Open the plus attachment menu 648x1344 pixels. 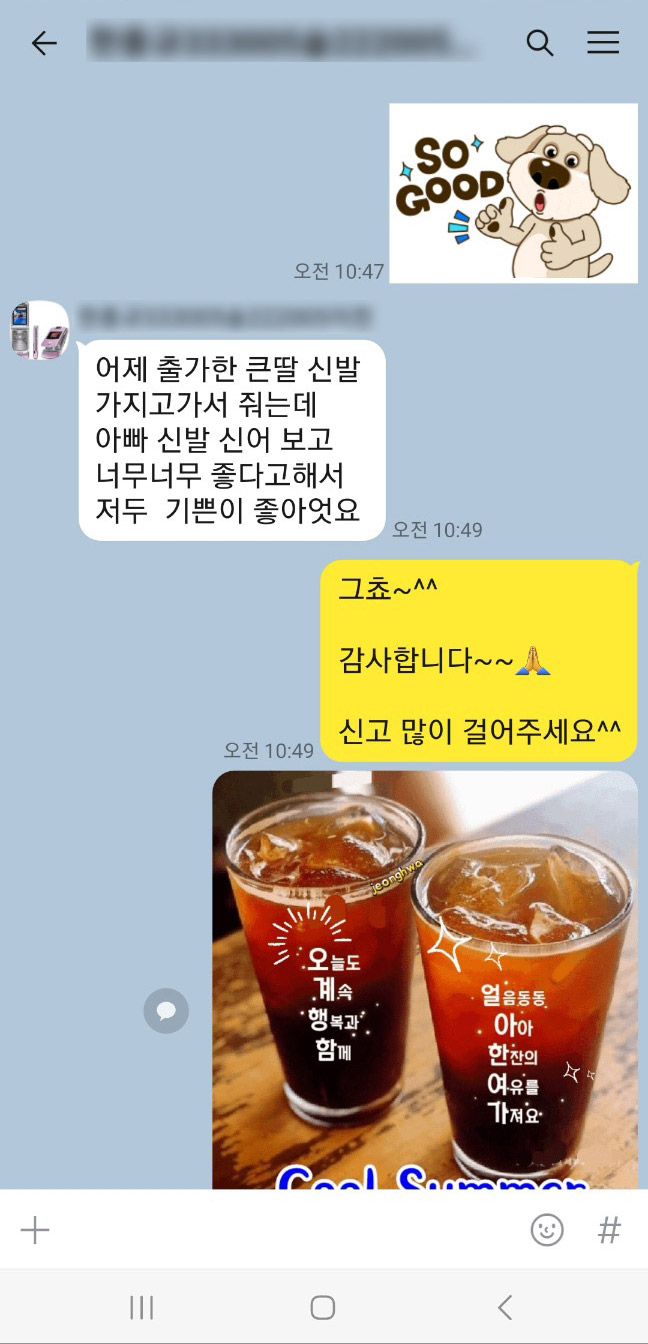tap(35, 1230)
